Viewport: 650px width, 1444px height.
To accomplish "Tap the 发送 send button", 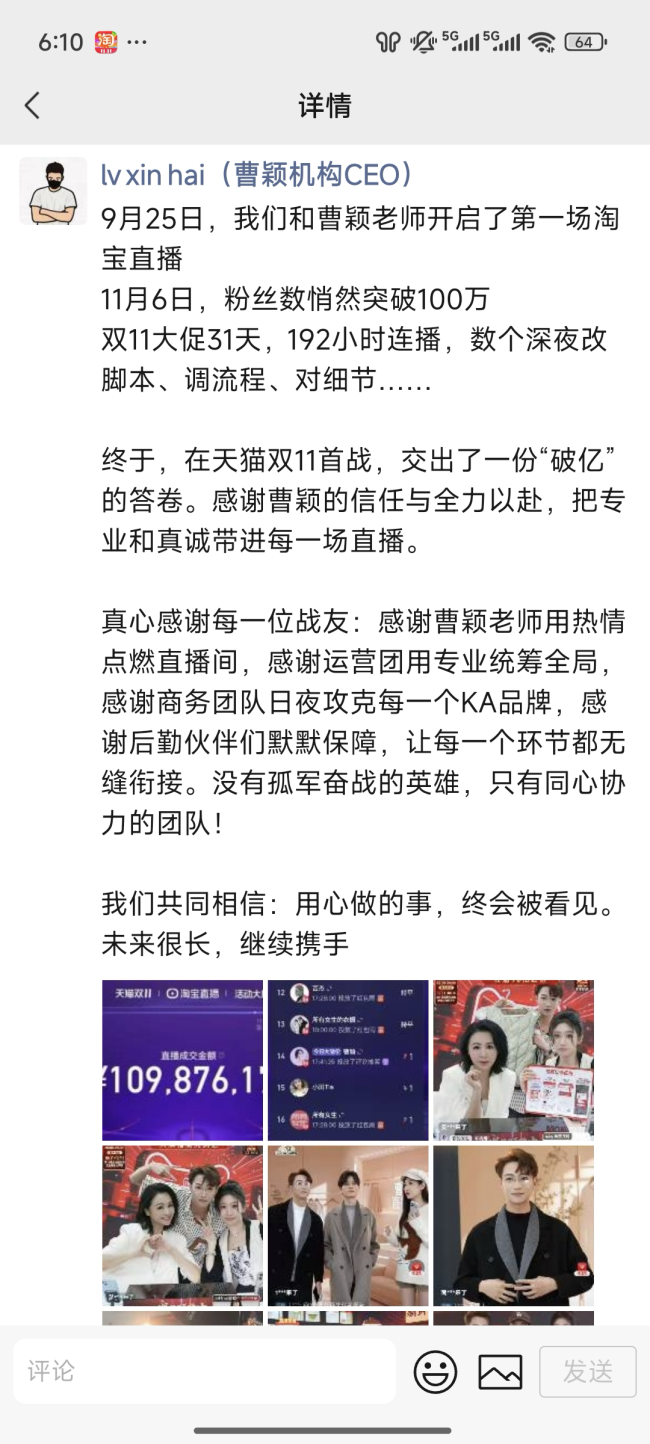I will (x=587, y=1371).
